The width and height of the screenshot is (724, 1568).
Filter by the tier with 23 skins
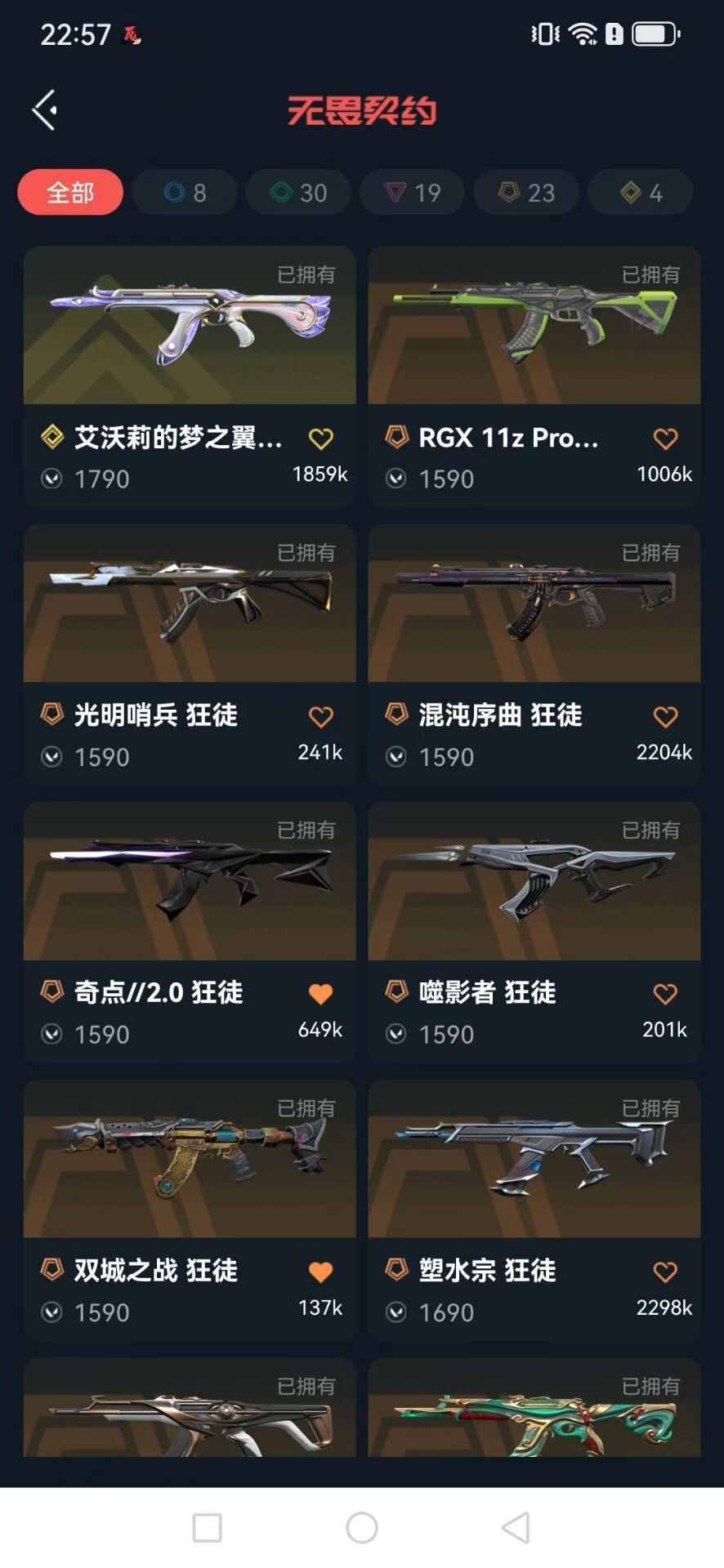click(x=526, y=193)
